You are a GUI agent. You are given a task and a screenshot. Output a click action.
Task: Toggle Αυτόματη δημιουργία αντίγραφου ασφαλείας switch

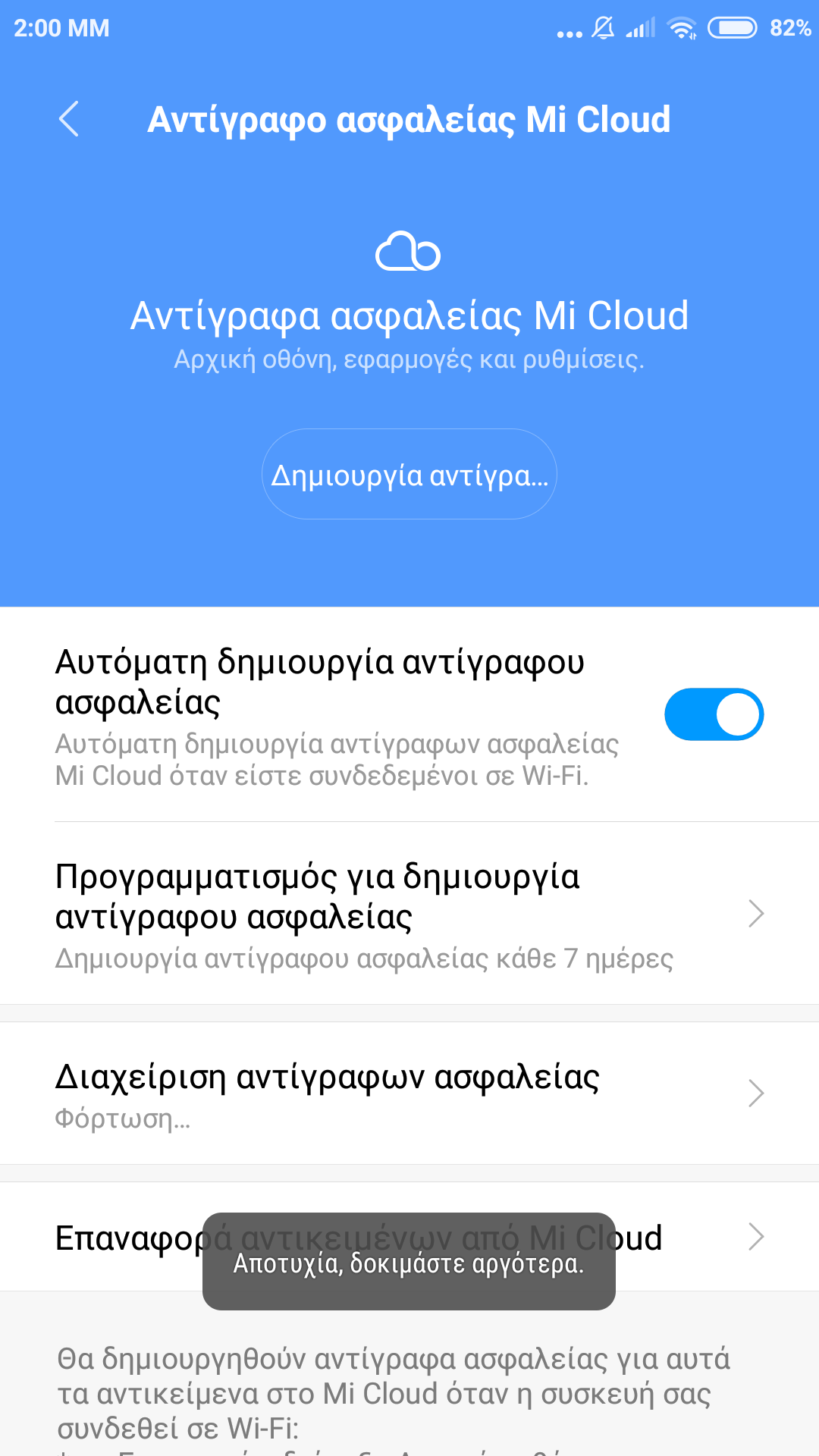click(x=714, y=714)
